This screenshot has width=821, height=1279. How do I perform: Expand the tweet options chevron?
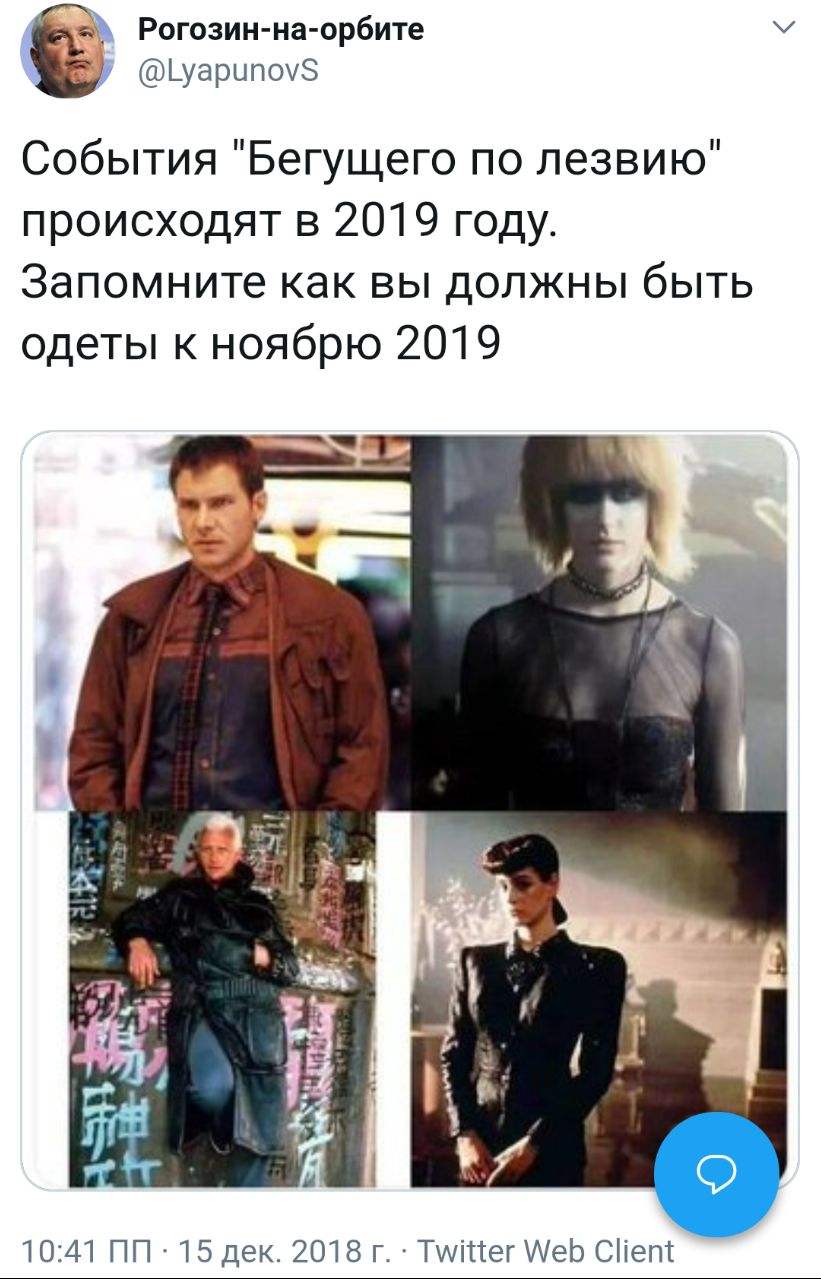click(784, 29)
